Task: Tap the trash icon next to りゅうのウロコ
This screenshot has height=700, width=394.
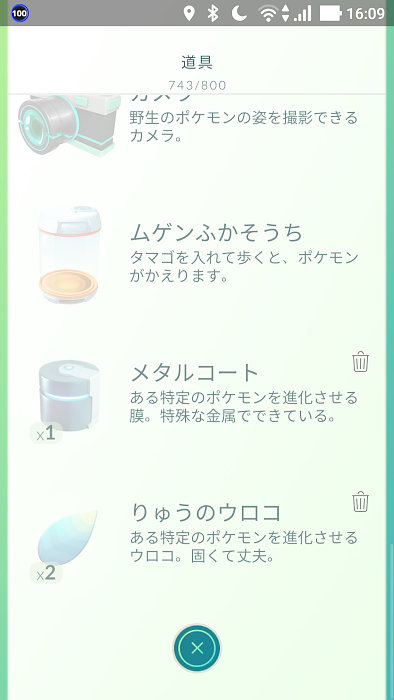Action: pos(361,501)
